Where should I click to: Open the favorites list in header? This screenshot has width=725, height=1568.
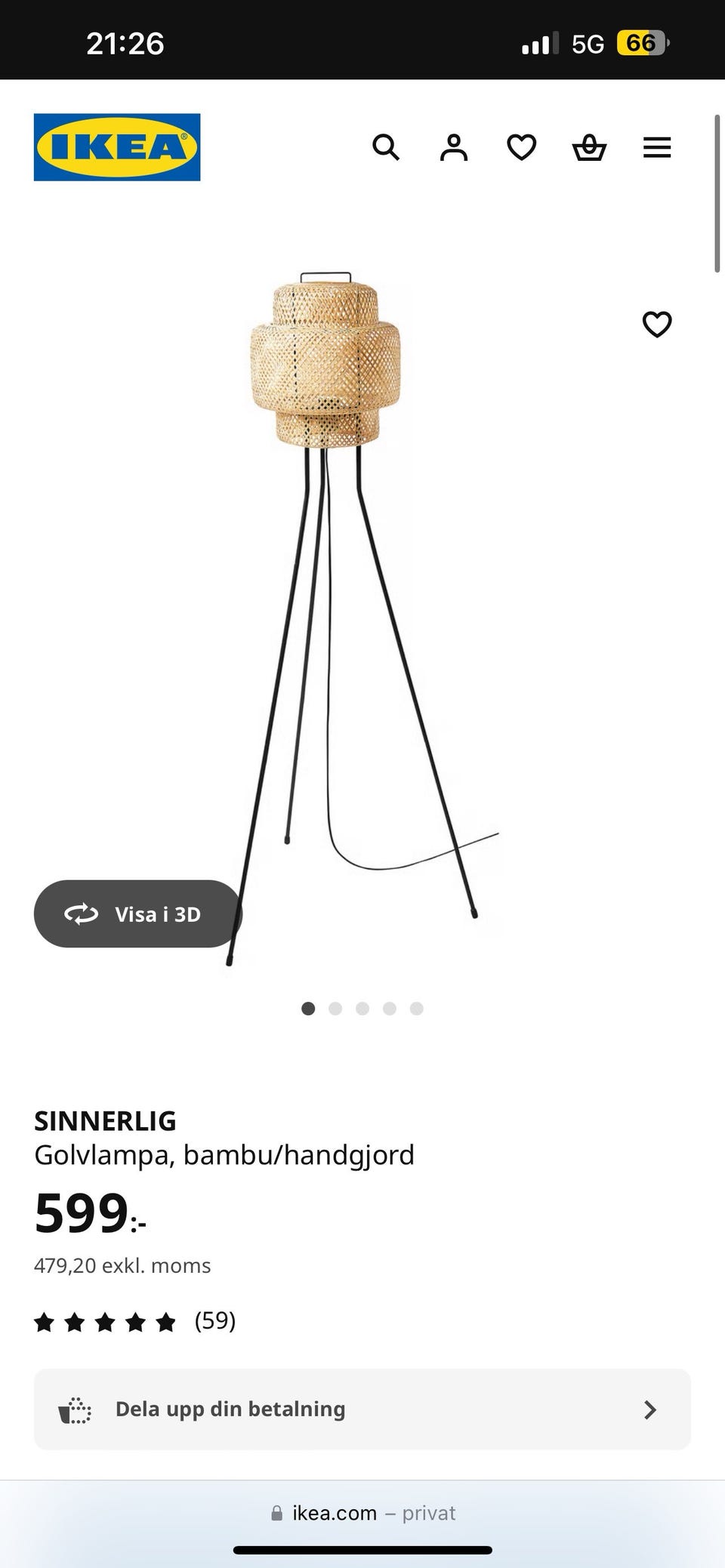[521, 147]
